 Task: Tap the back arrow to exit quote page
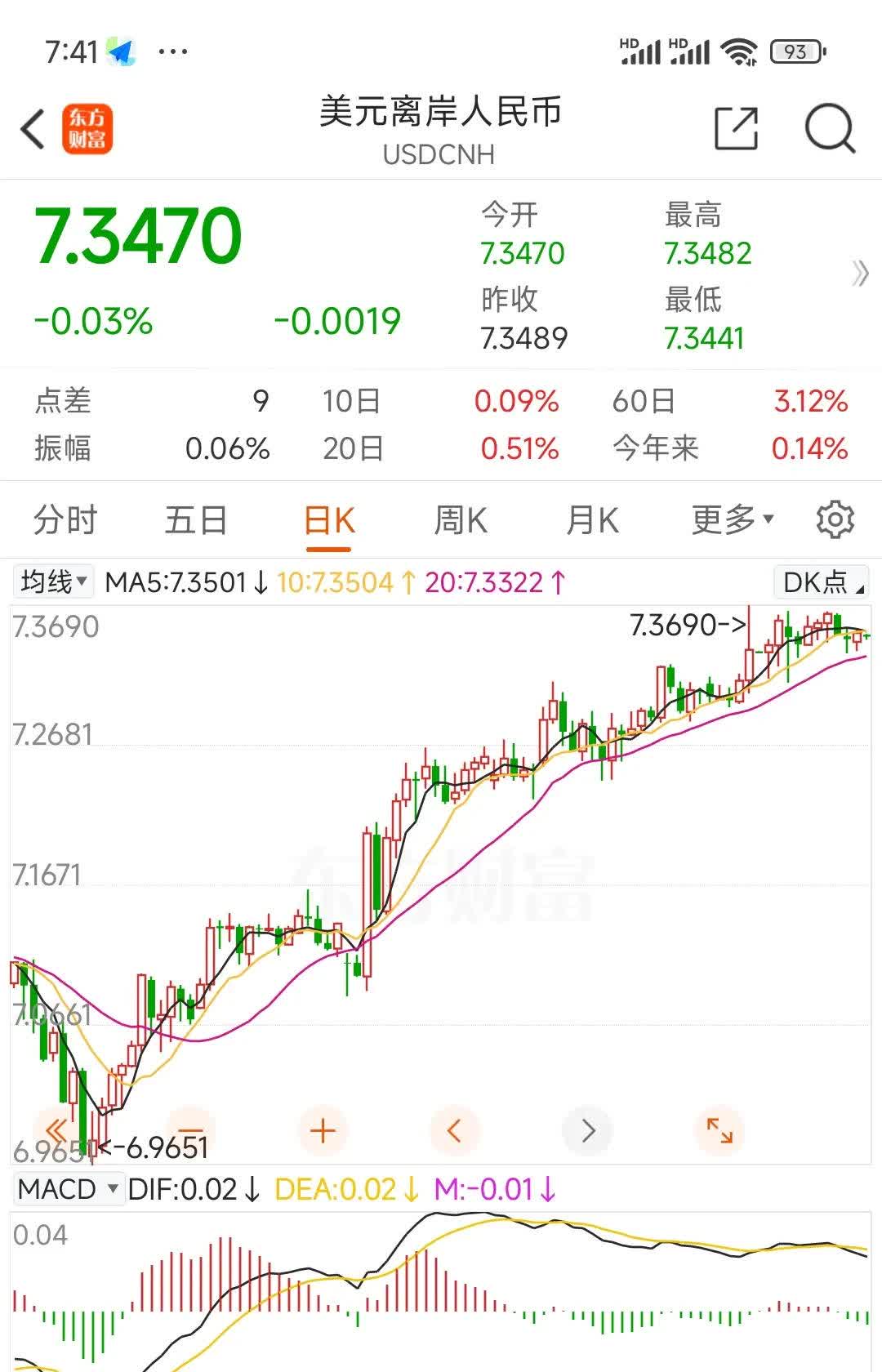[32, 129]
